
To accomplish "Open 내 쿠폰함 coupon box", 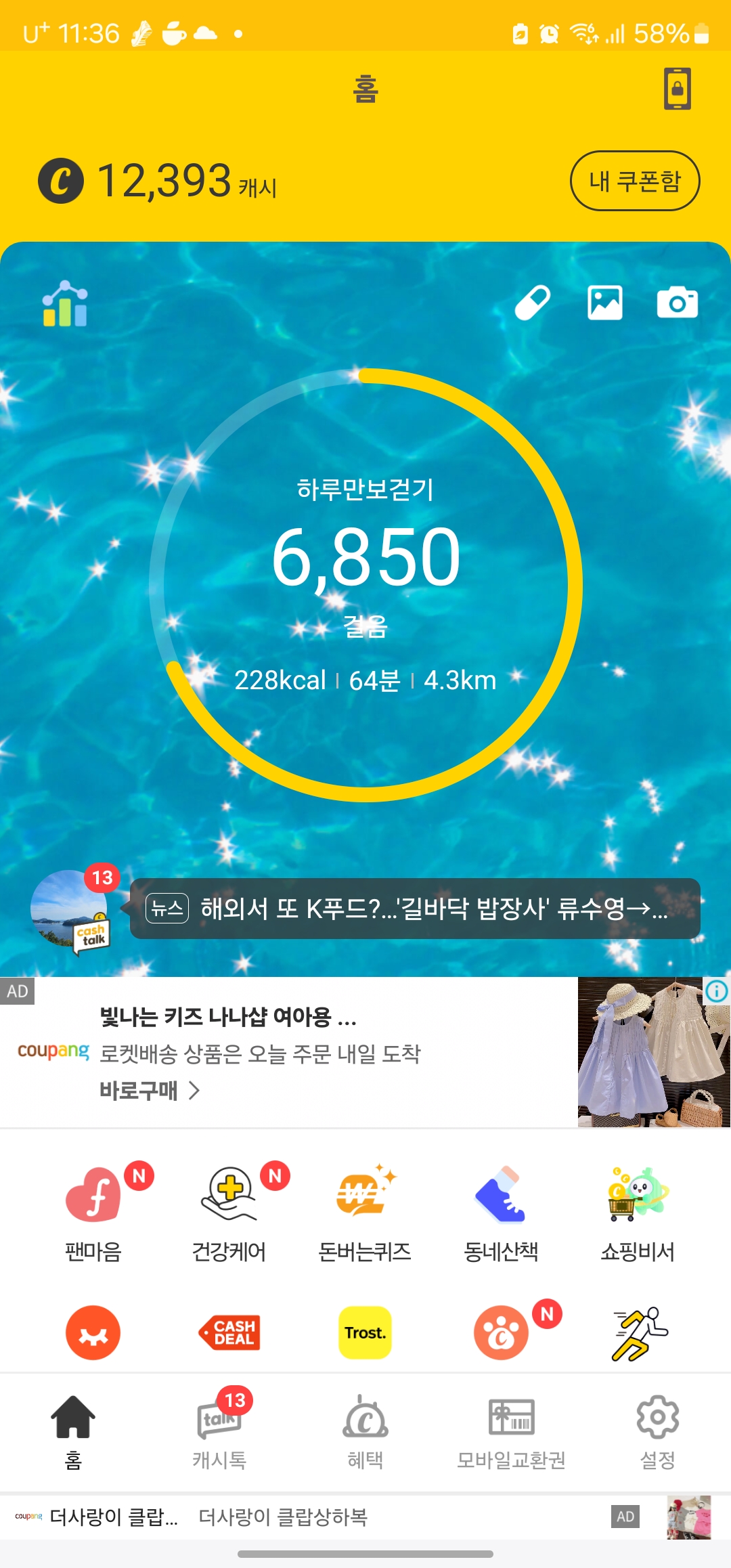I will point(634,181).
